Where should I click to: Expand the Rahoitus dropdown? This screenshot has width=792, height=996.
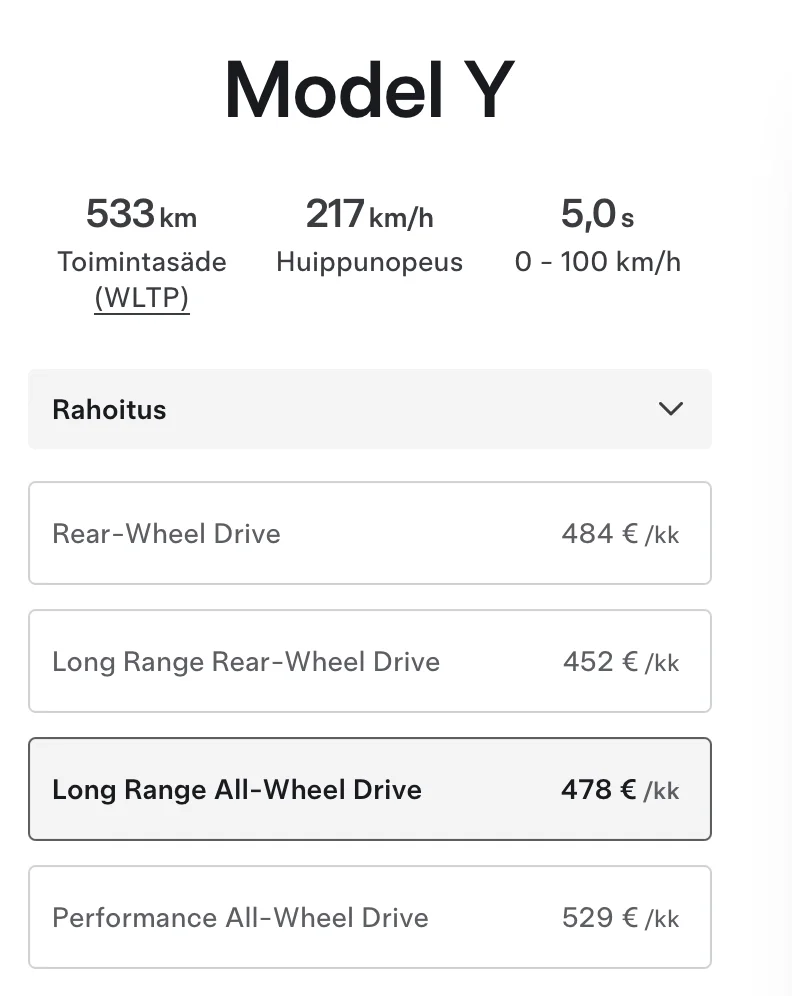(370, 409)
